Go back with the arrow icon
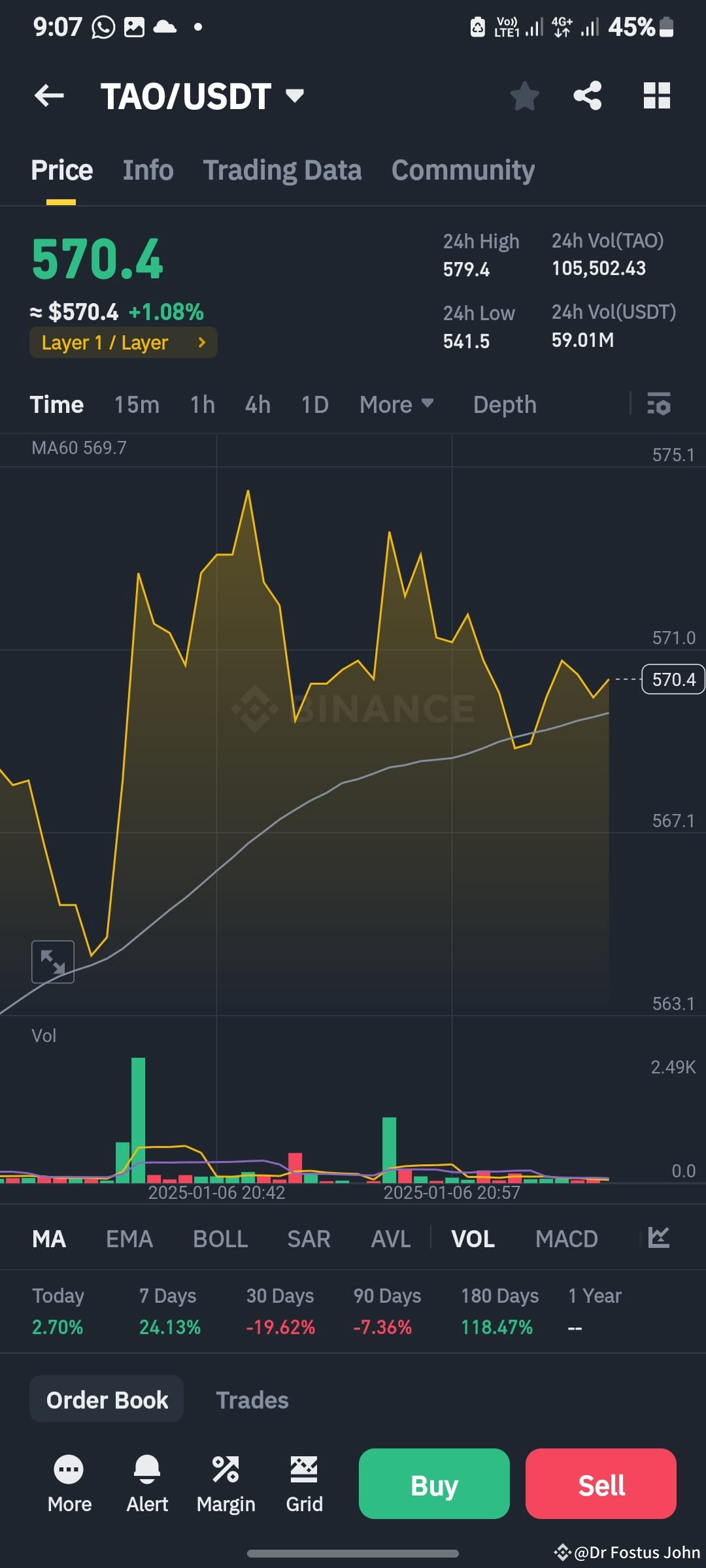706x1568 pixels. tap(49, 95)
